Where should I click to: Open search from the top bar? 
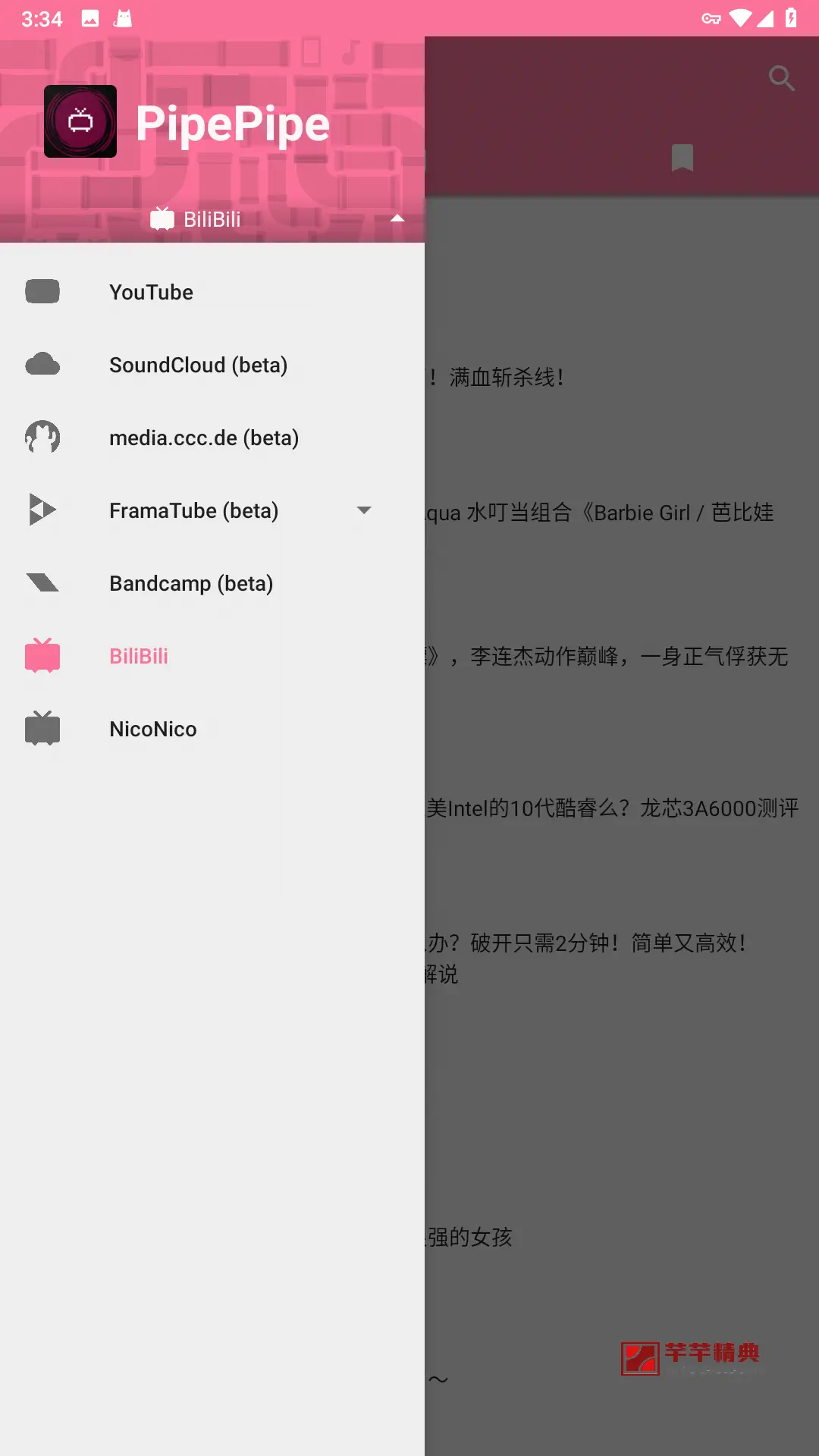(781, 78)
